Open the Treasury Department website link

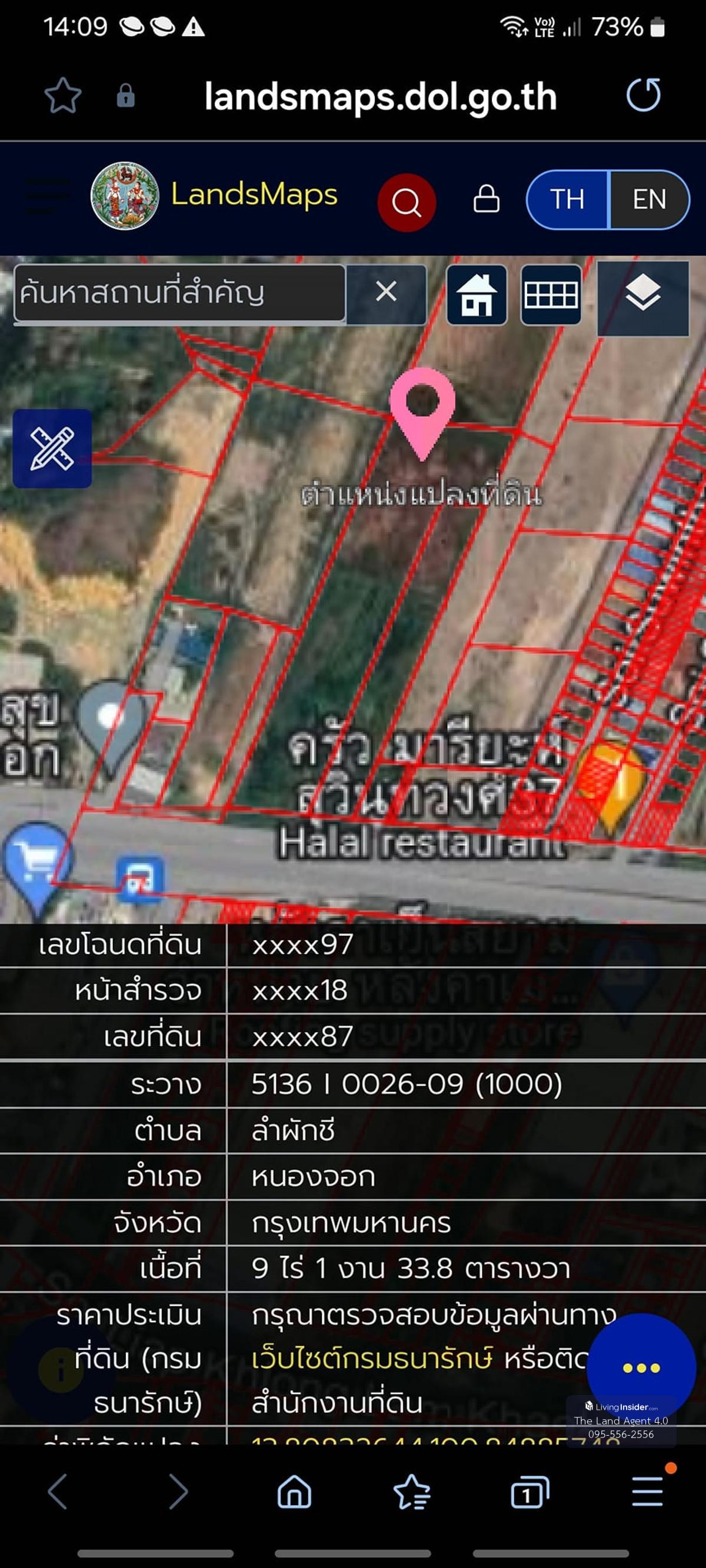click(x=372, y=1359)
